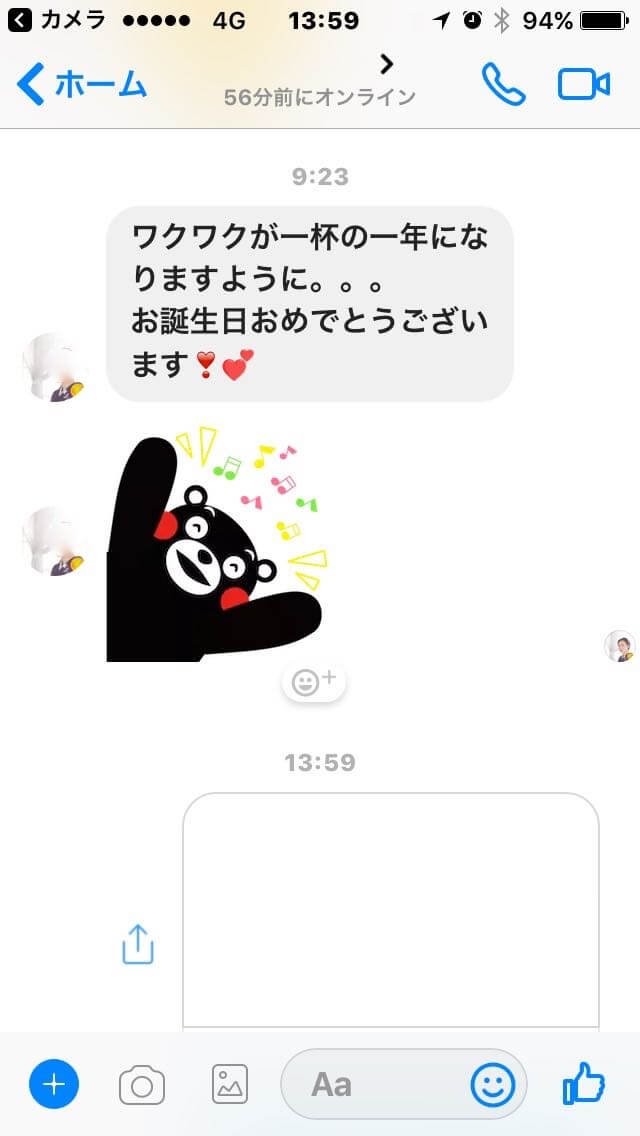Start a voice call
Screen dimensions: 640x1136
click(503, 85)
